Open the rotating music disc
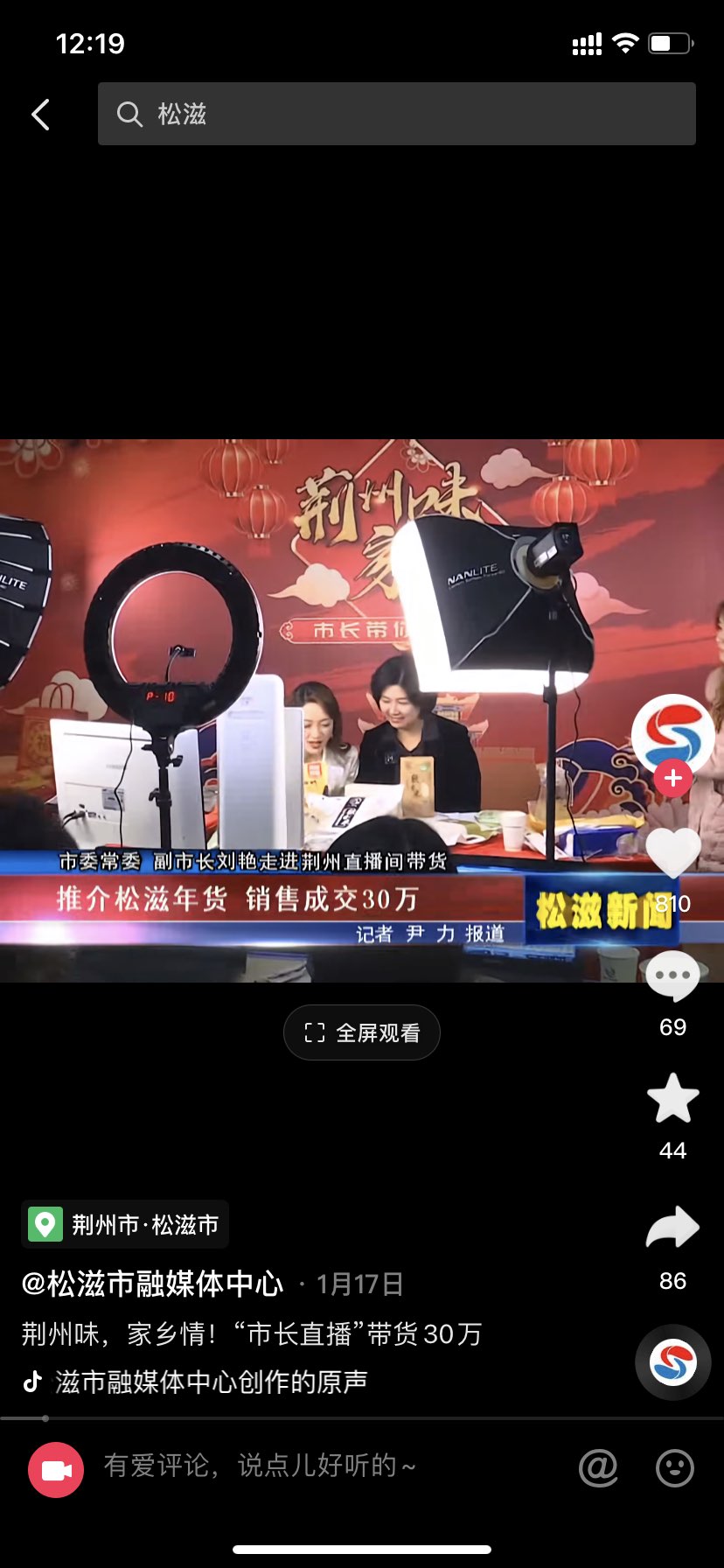Image resolution: width=724 pixels, height=1568 pixels. pyautogui.click(x=672, y=1362)
